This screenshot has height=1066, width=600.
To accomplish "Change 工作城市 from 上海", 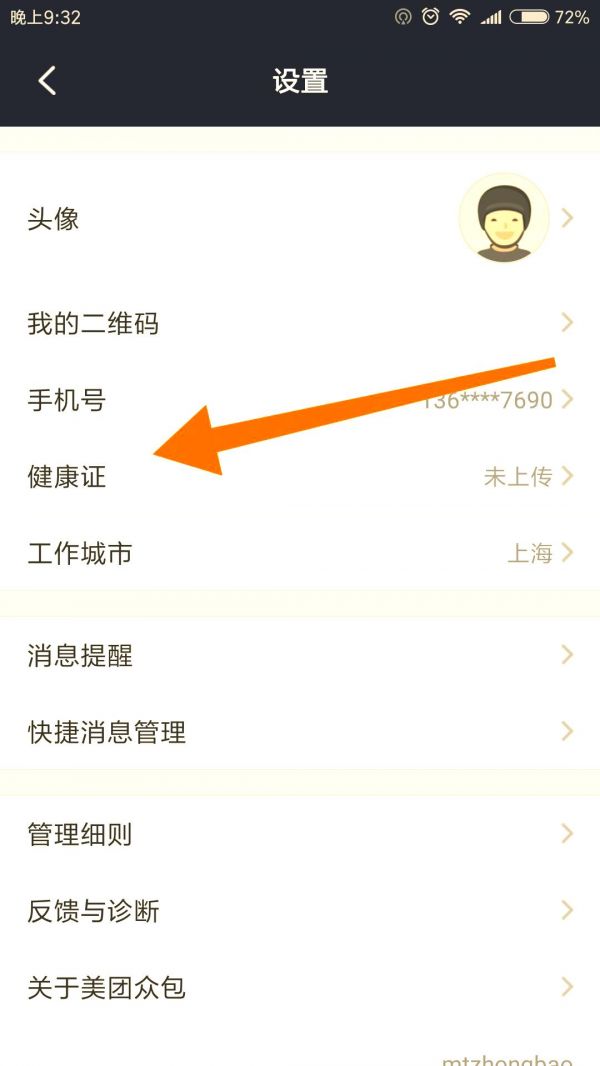I will pos(300,553).
